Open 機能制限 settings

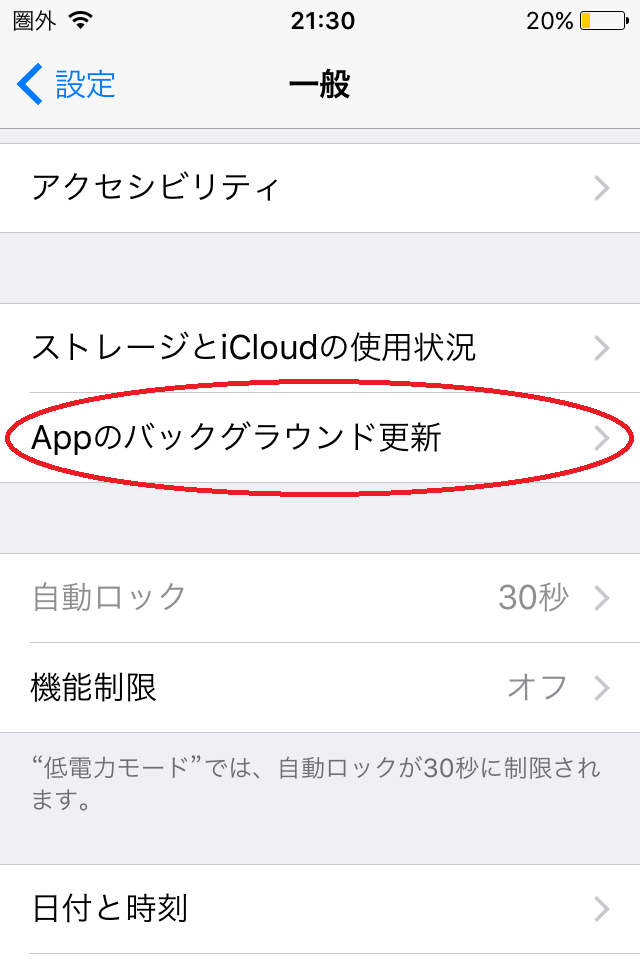pyautogui.click(x=320, y=688)
